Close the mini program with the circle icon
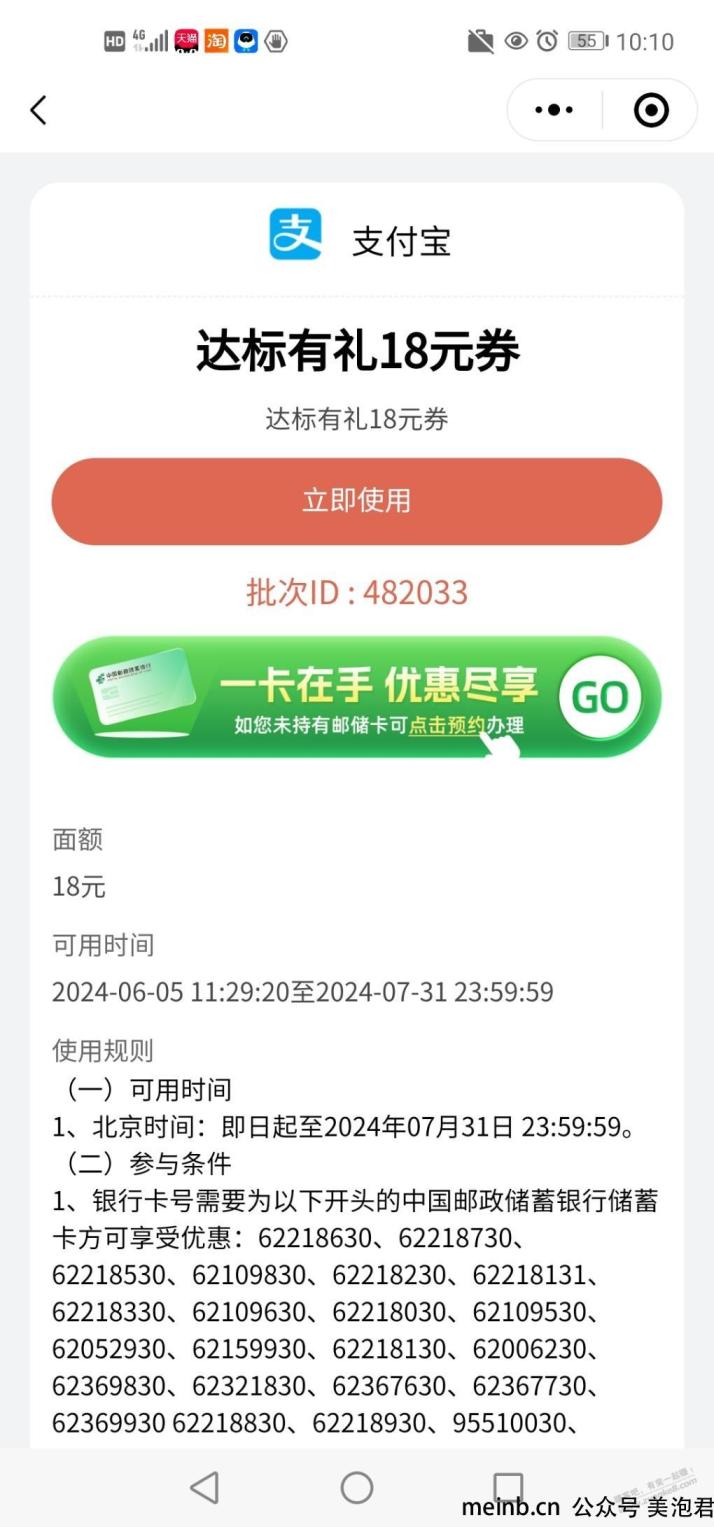714x1527 pixels. (651, 110)
